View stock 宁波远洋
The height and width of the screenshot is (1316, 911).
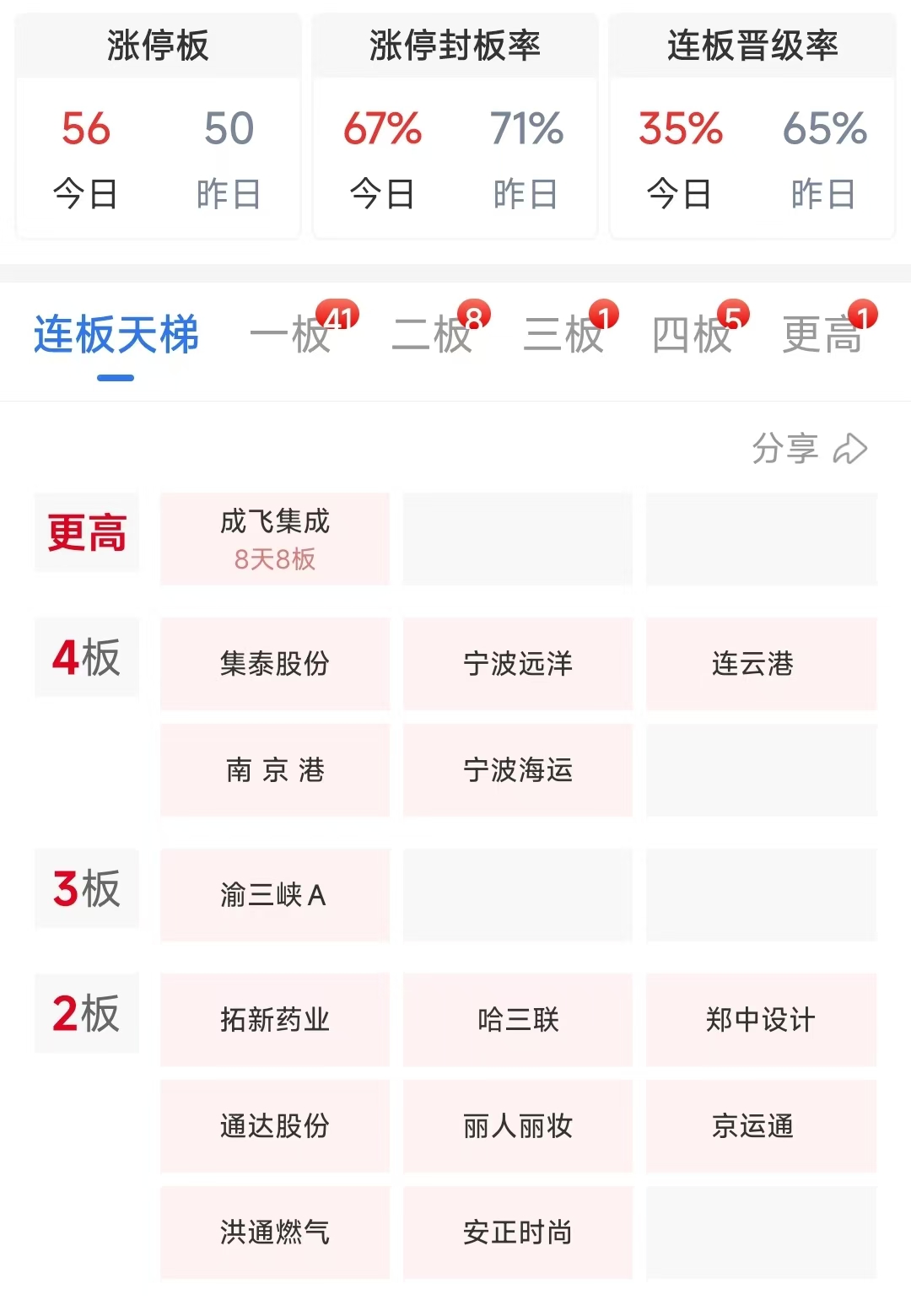tap(518, 664)
